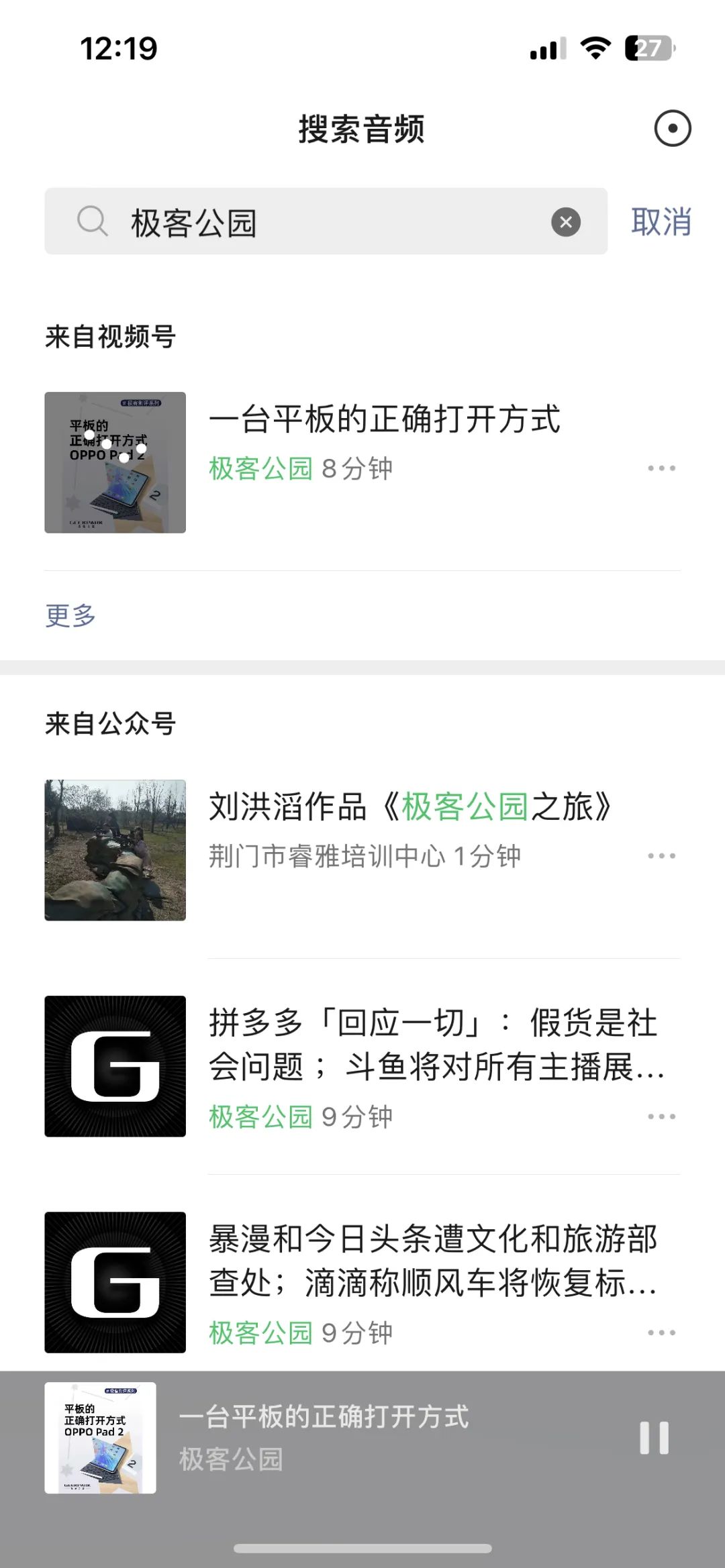Image resolution: width=725 pixels, height=1568 pixels.
Task: Click the Geek Park G logo on 拼多多 item
Action: click(x=114, y=1067)
